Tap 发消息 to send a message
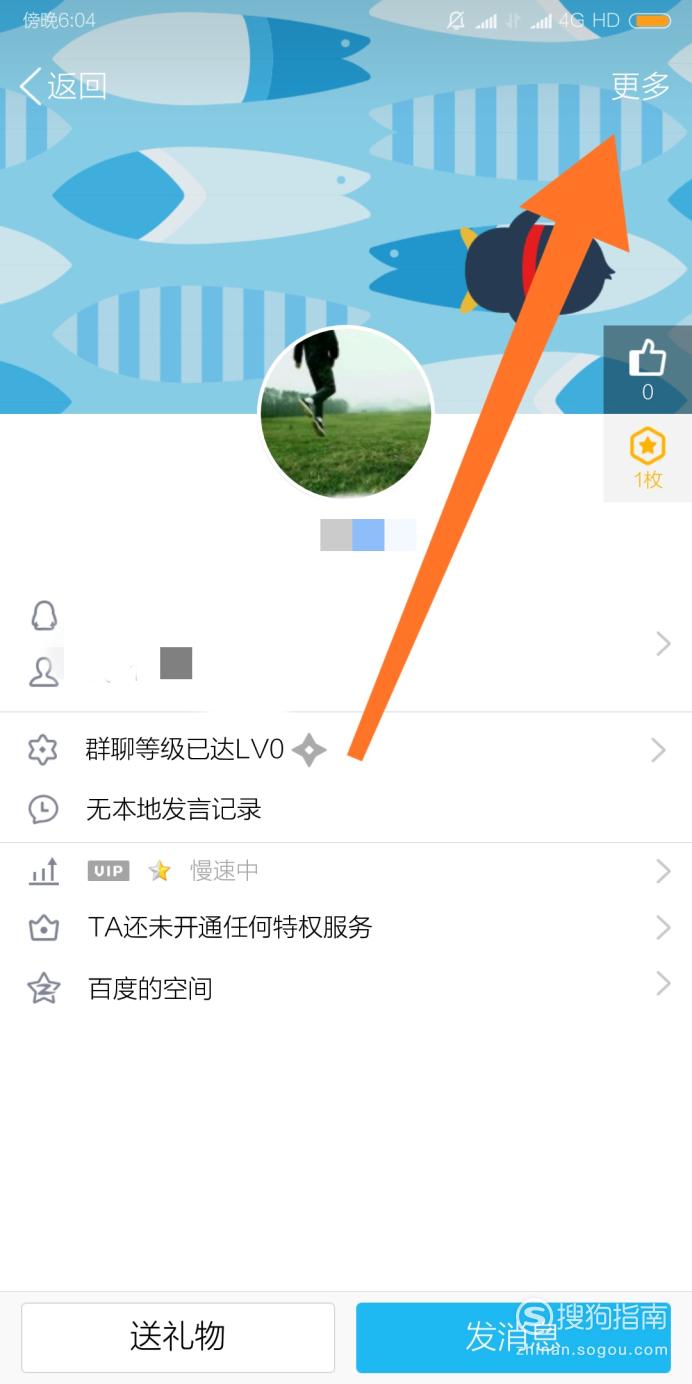692x1384 pixels. (513, 1337)
